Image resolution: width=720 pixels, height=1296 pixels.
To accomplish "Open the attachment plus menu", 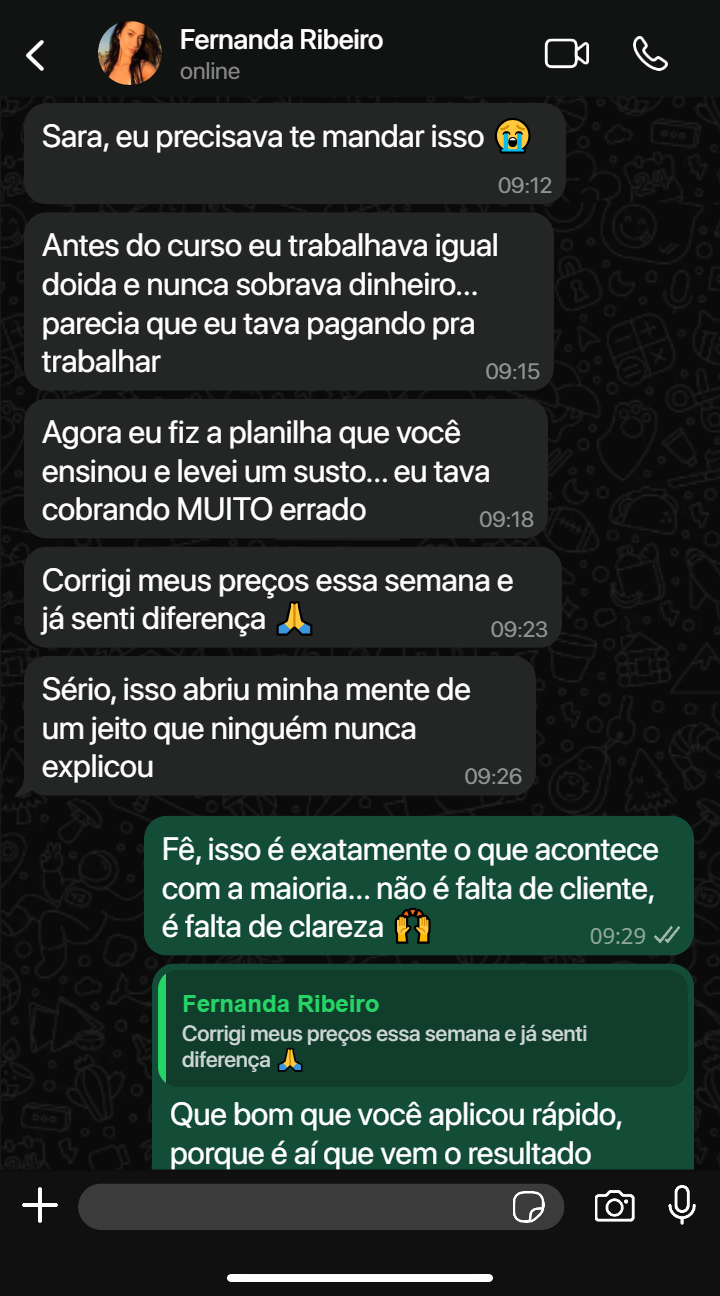I will click(40, 1206).
